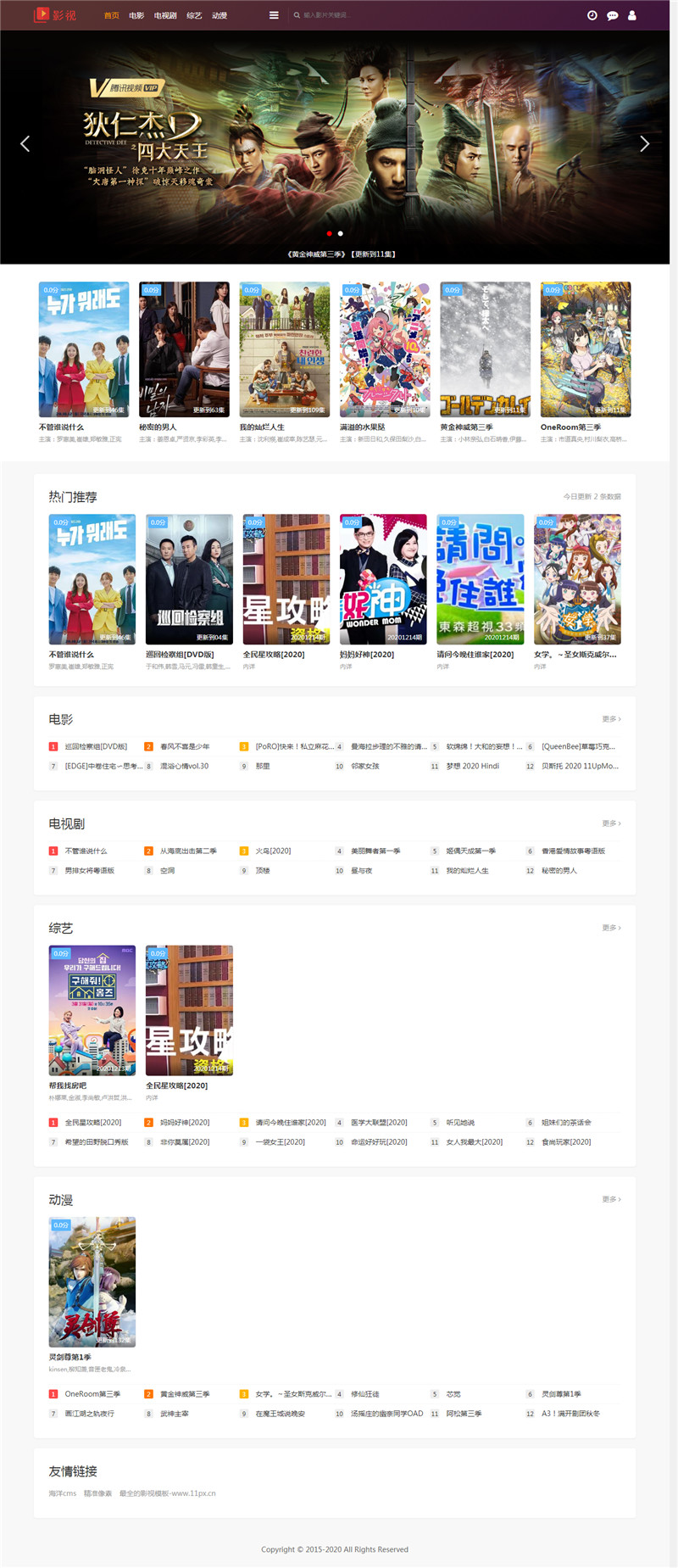Screen dimensions: 678x1568
Task: Expand 更多 in the 综艺 section
Action: click(x=609, y=927)
